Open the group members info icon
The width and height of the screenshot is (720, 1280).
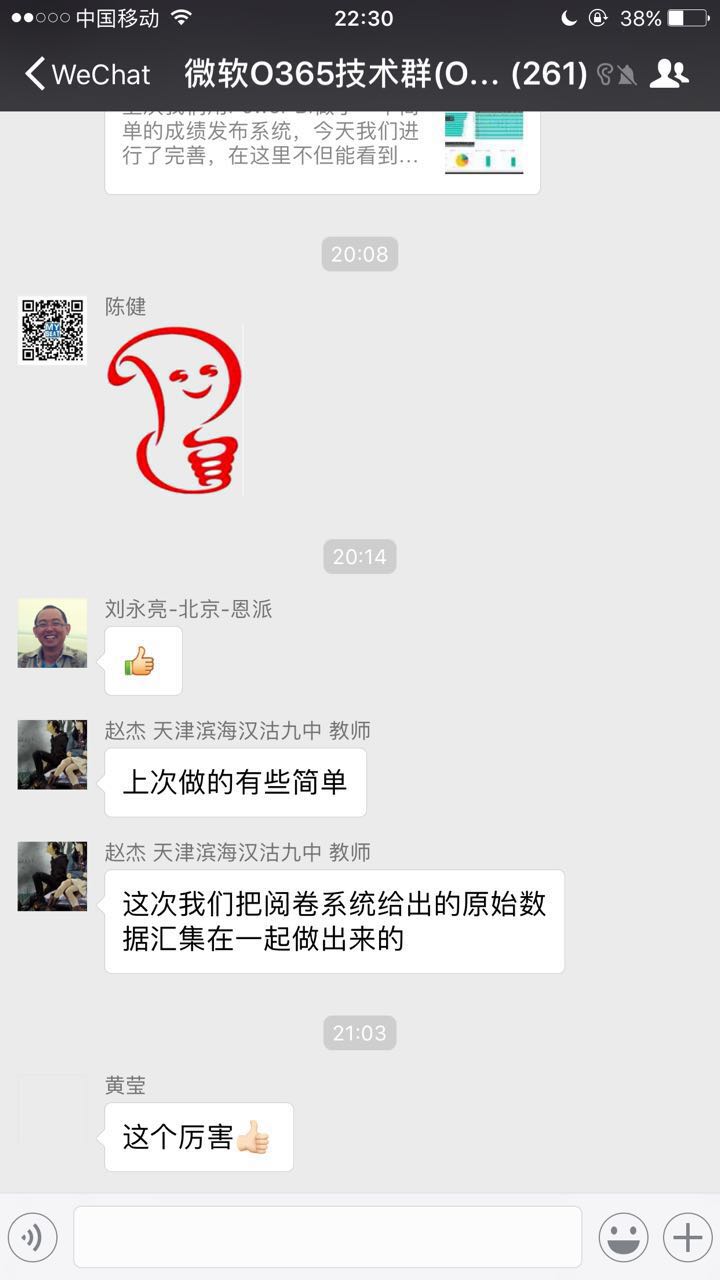[x=668, y=74]
